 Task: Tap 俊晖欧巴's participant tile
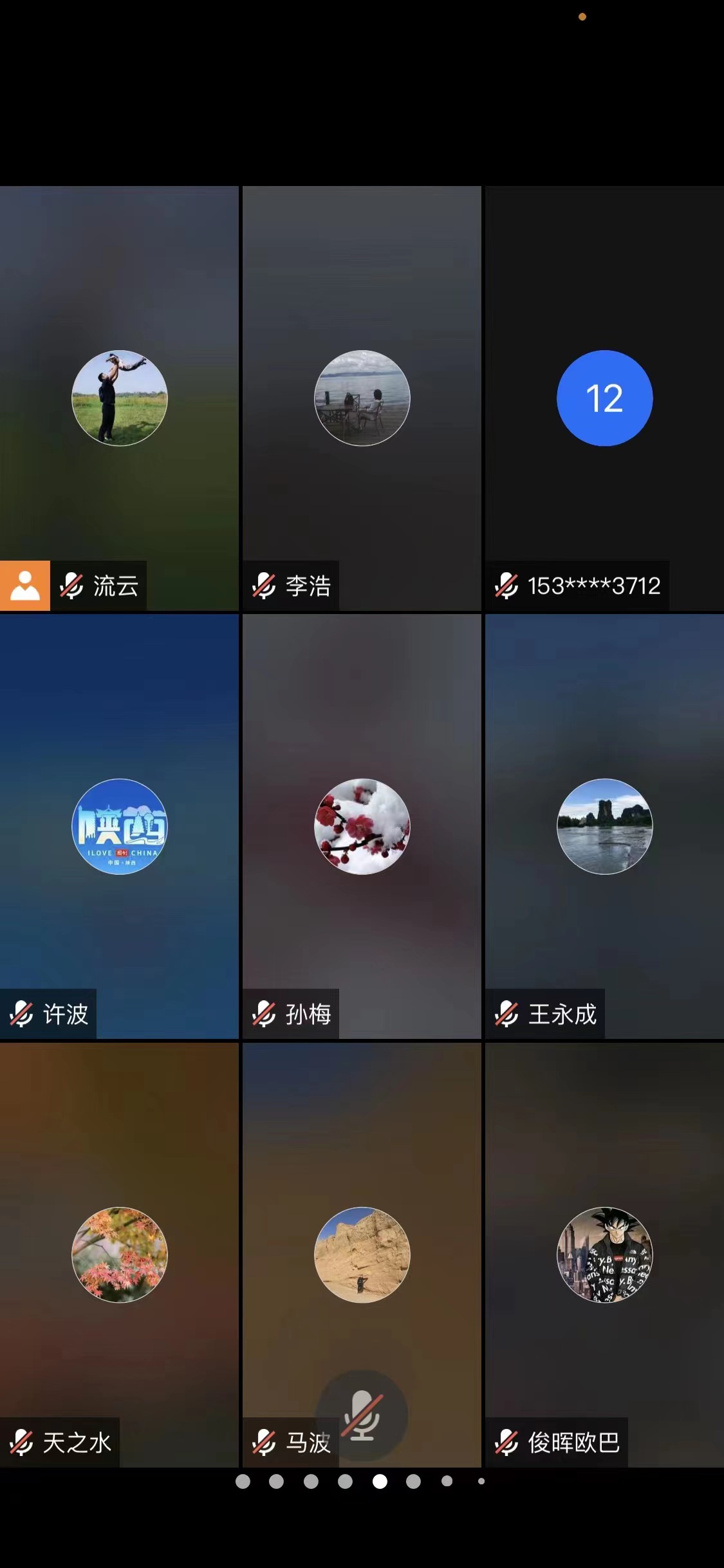point(604,1254)
